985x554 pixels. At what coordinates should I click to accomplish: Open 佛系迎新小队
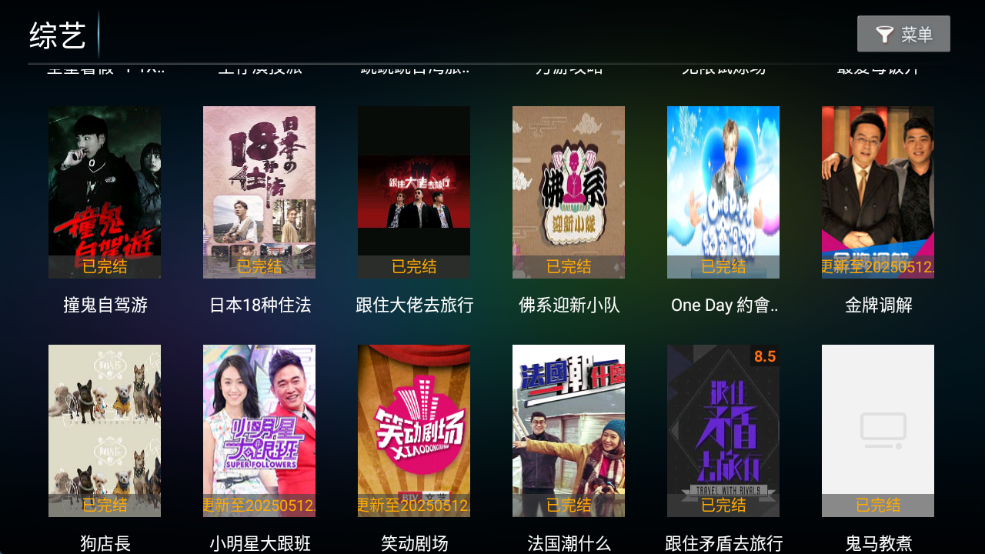coord(568,192)
